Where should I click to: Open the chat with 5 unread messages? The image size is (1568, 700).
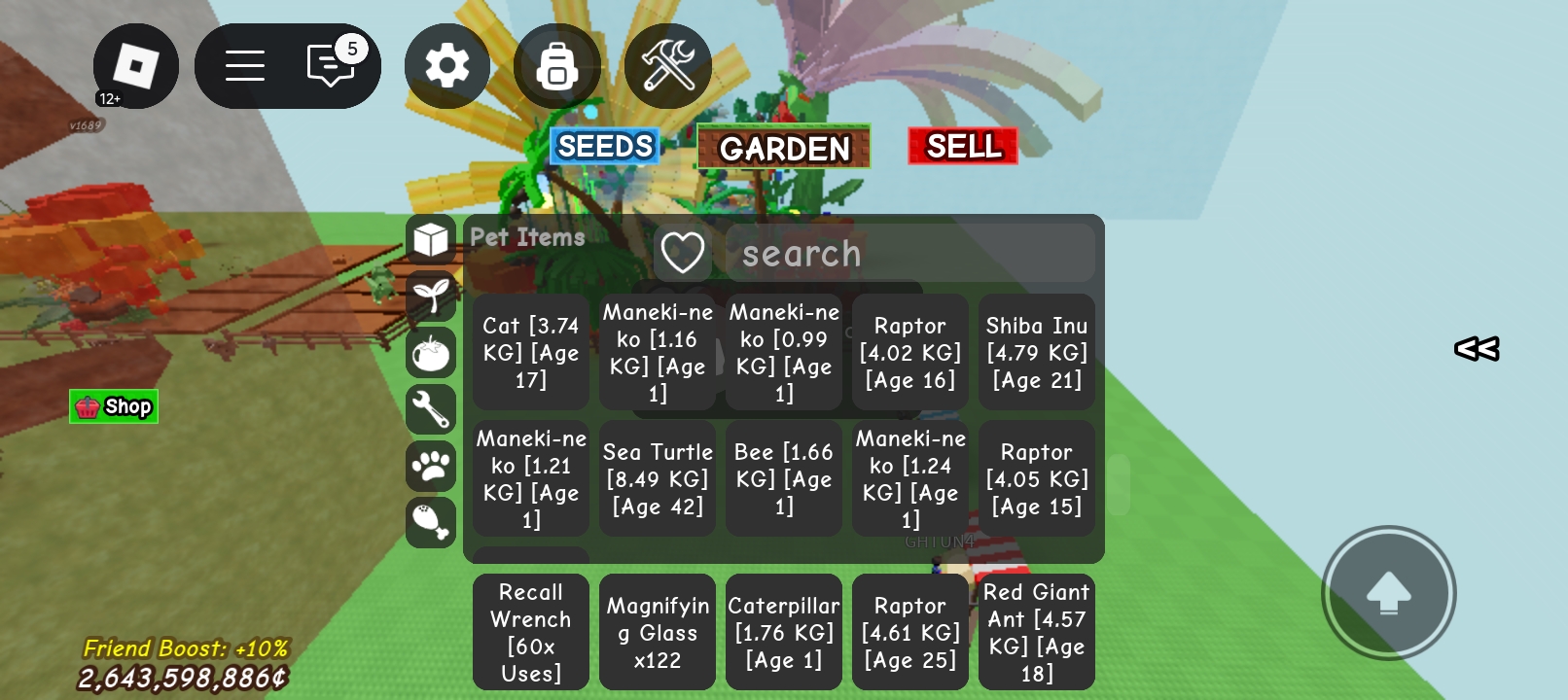332,66
